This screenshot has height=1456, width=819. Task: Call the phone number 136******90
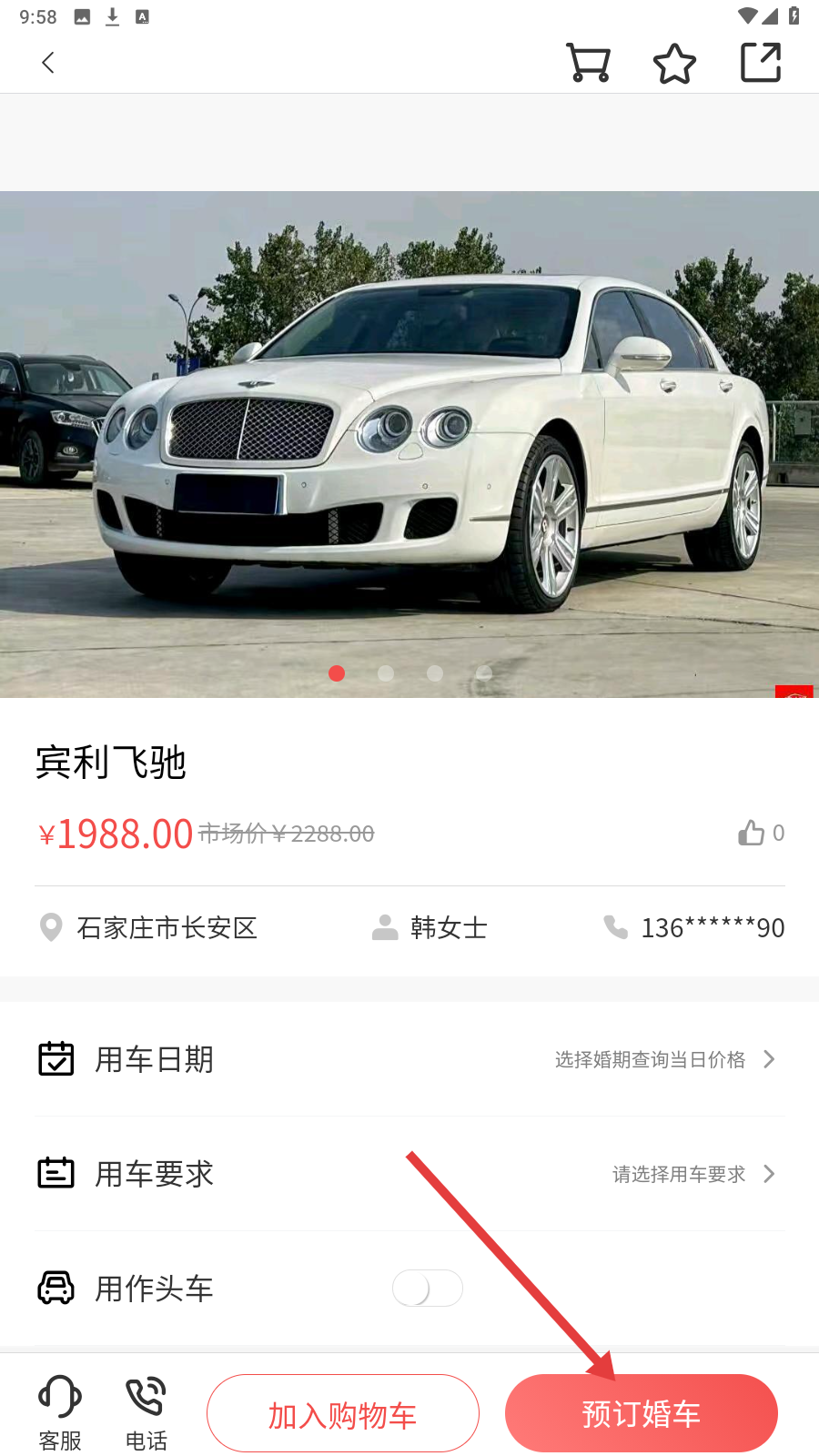pyautogui.click(x=694, y=927)
